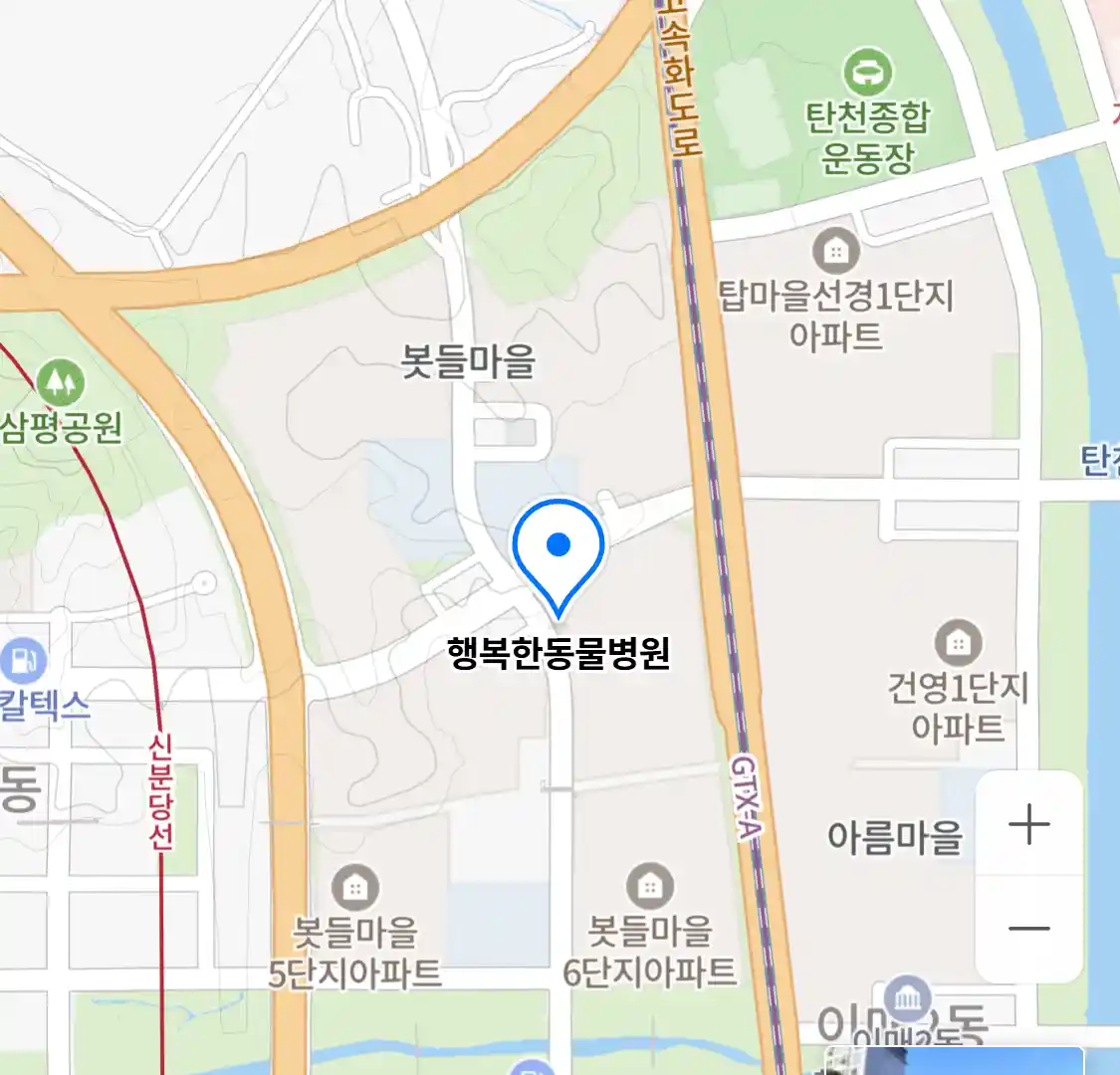Zoom out on the map
The width and height of the screenshot is (1120, 1075).
1028,930
